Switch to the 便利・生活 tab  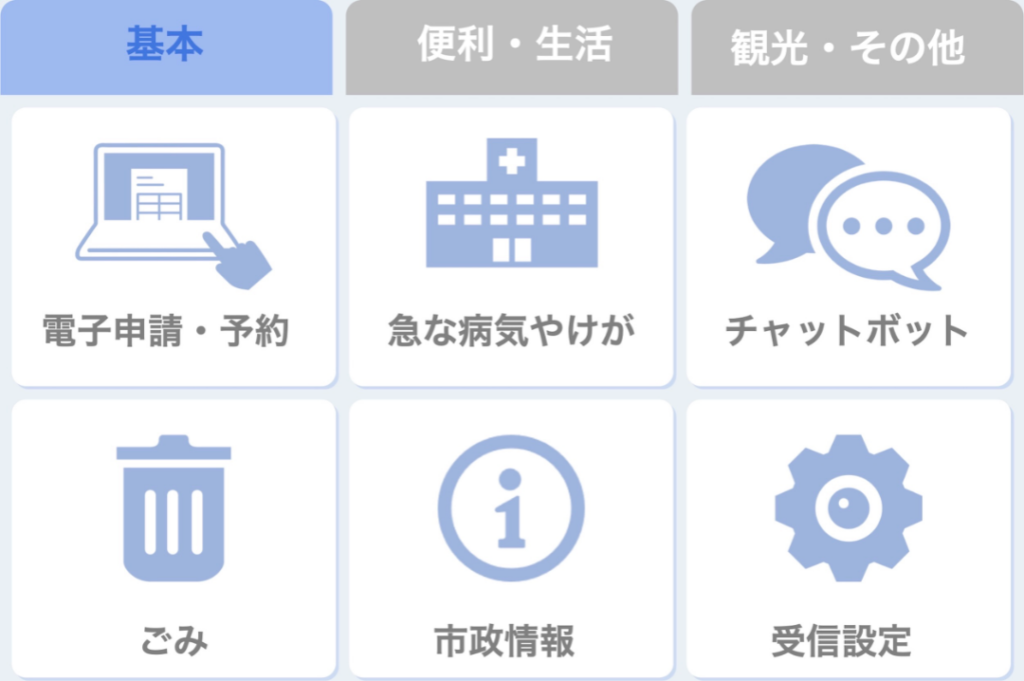click(x=511, y=47)
